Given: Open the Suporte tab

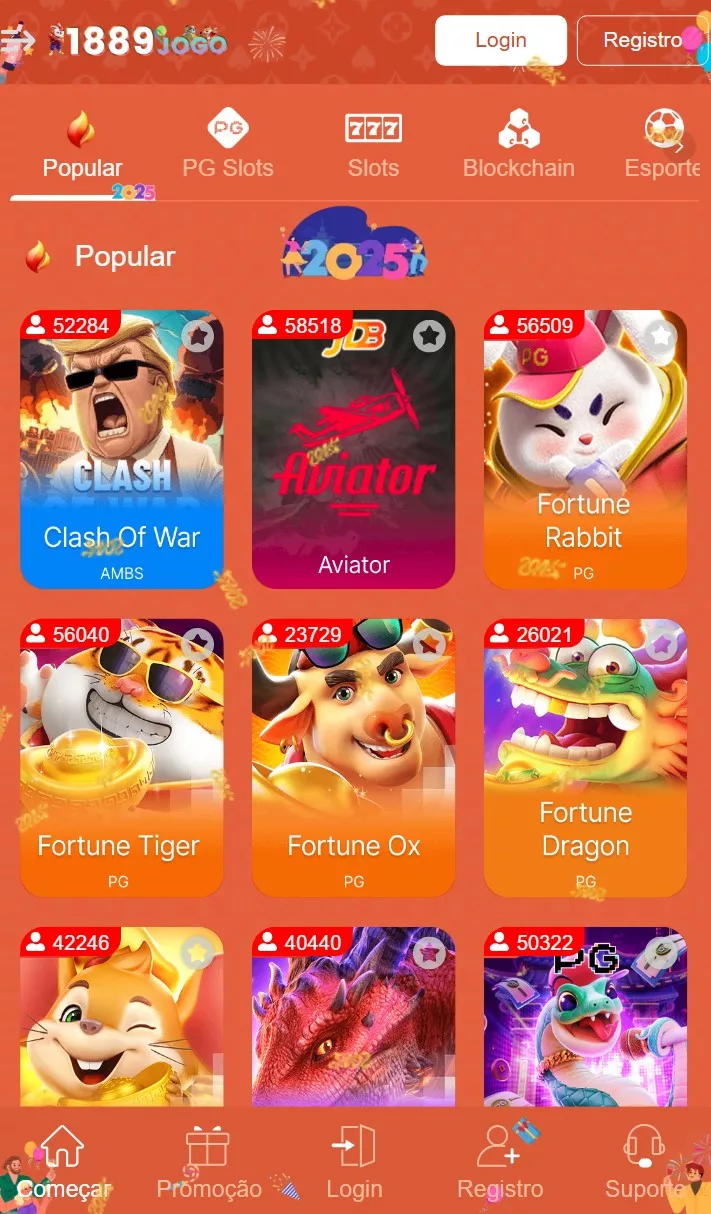Looking at the screenshot, I should pyautogui.click(x=644, y=1164).
